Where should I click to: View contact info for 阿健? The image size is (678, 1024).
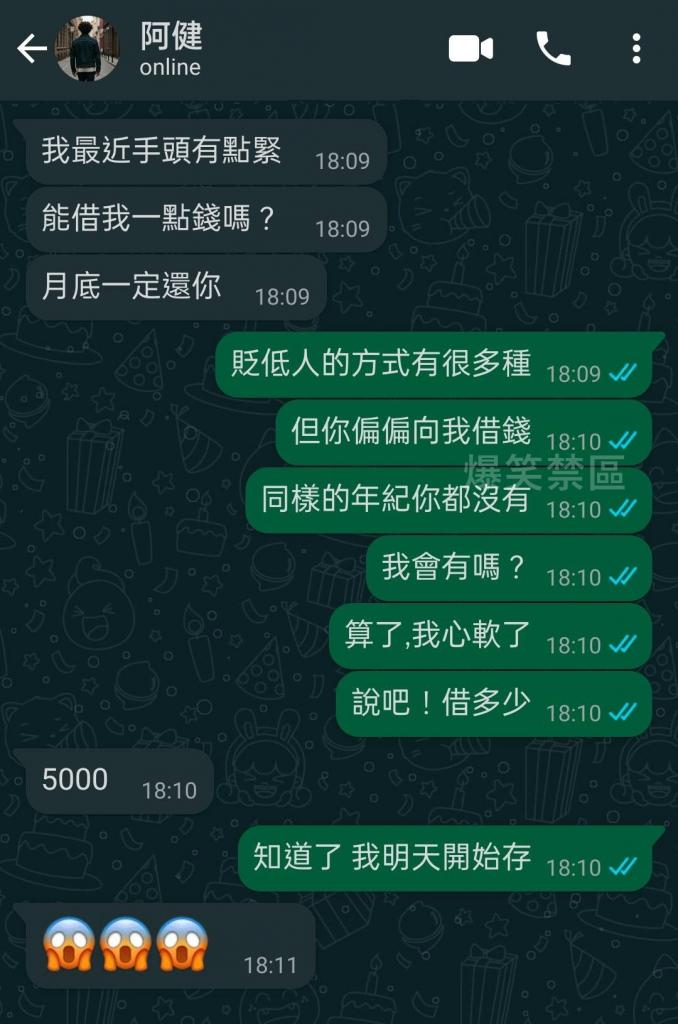[x=171, y=50]
